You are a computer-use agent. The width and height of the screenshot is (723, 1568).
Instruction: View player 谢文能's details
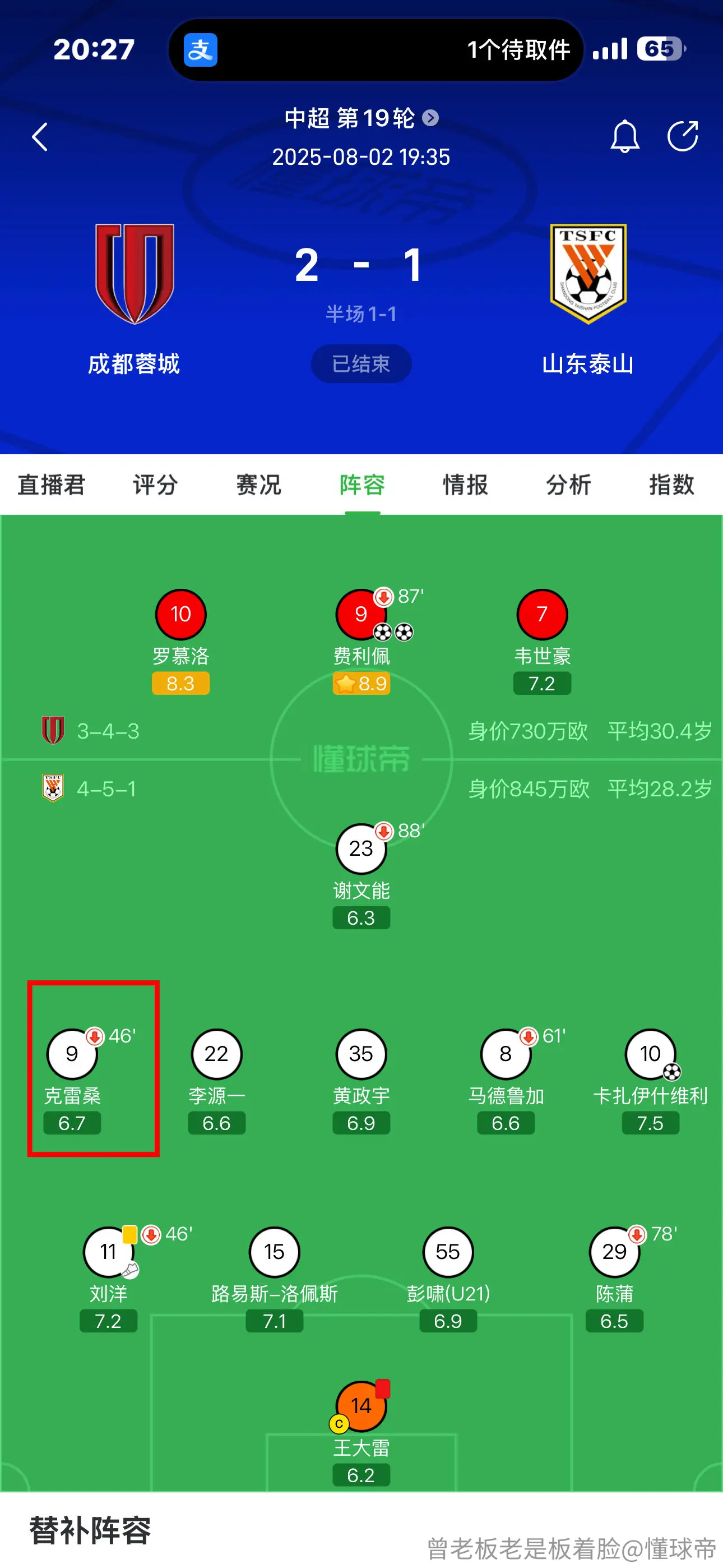click(x=361, y=875)
